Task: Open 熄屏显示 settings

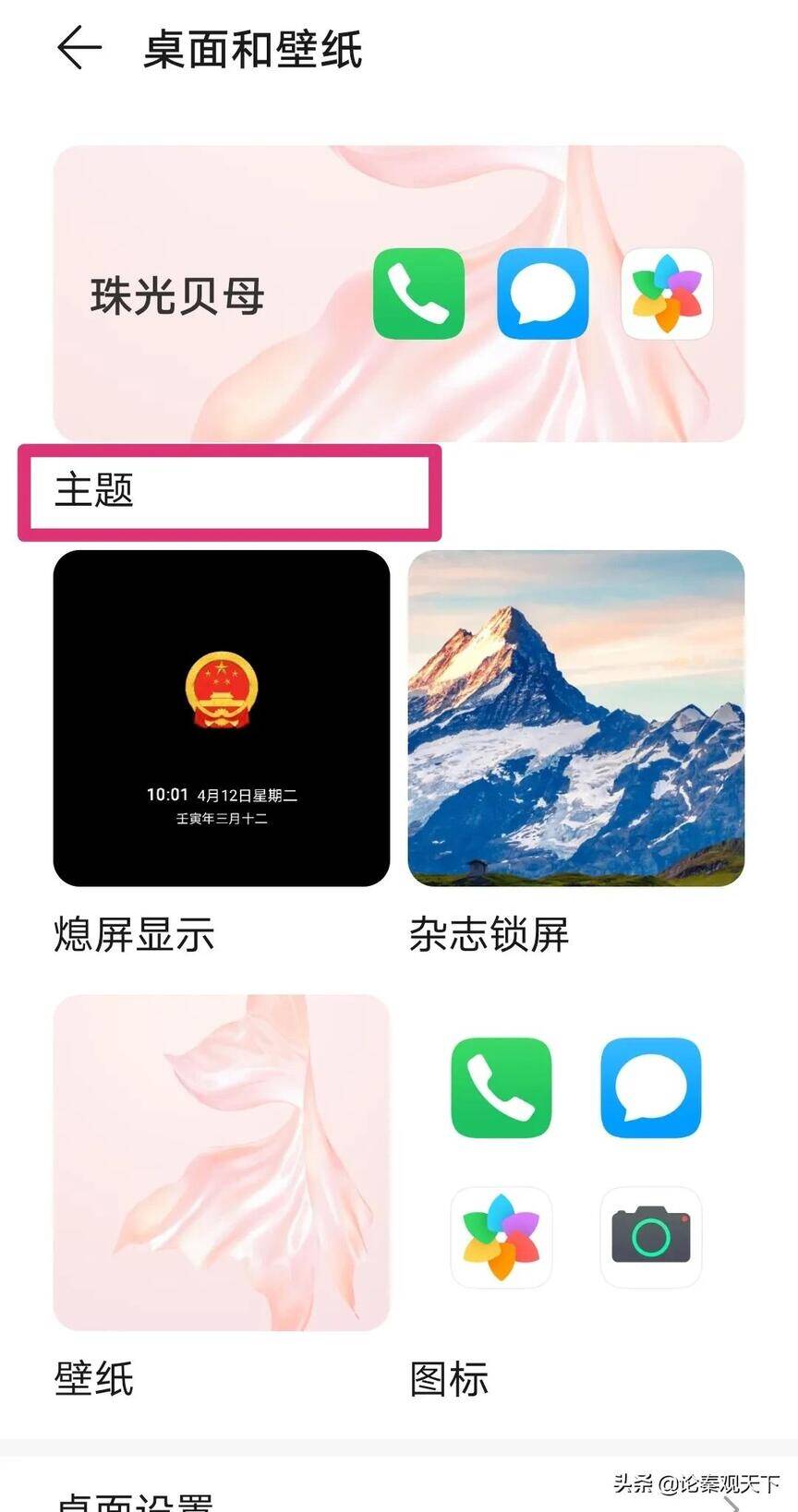Action: click(x=222, y=718)
